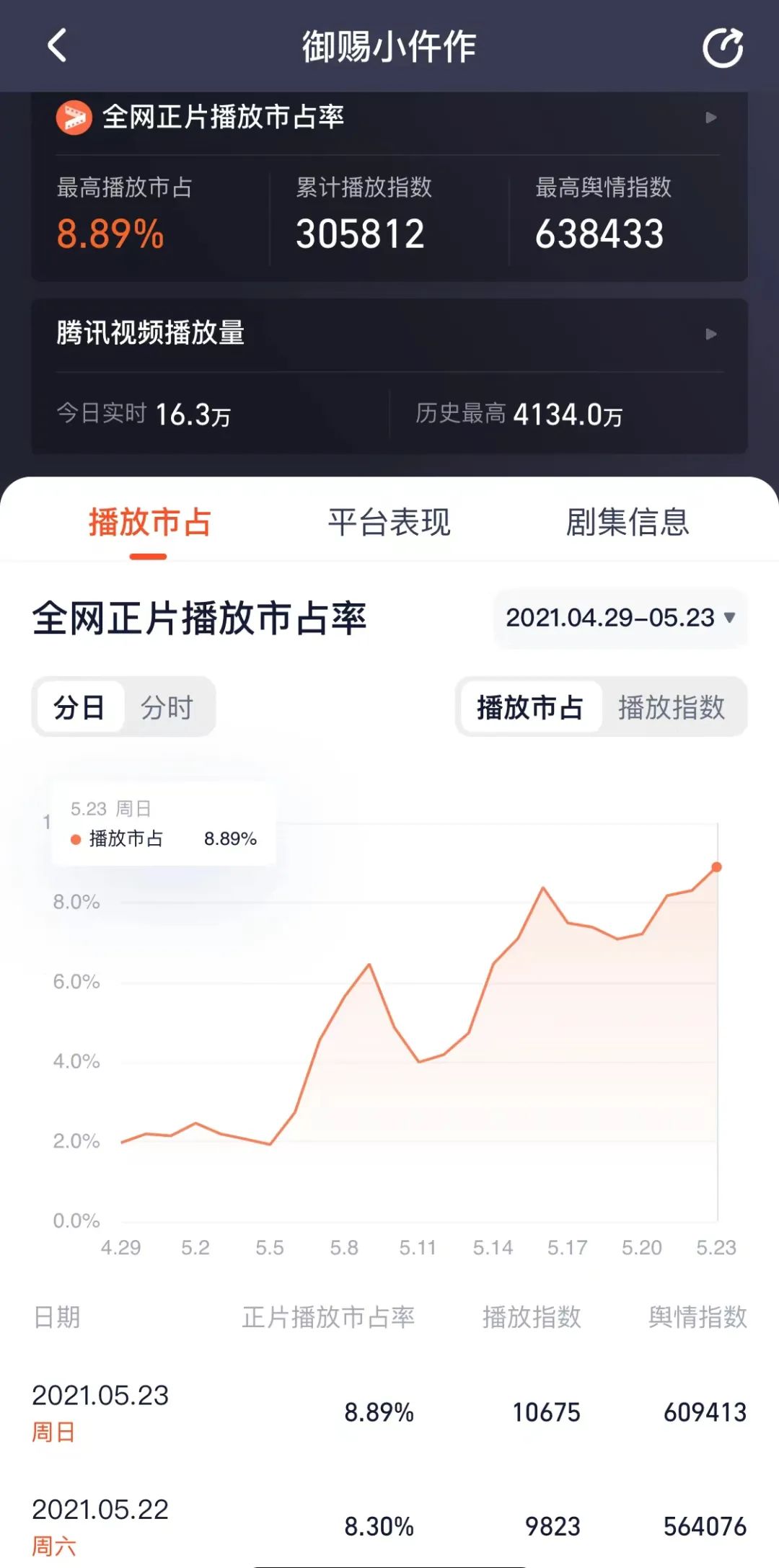779x1568 pixels.
Task: Switch to 分时 hourly view
Action: [x=167, y=707]
